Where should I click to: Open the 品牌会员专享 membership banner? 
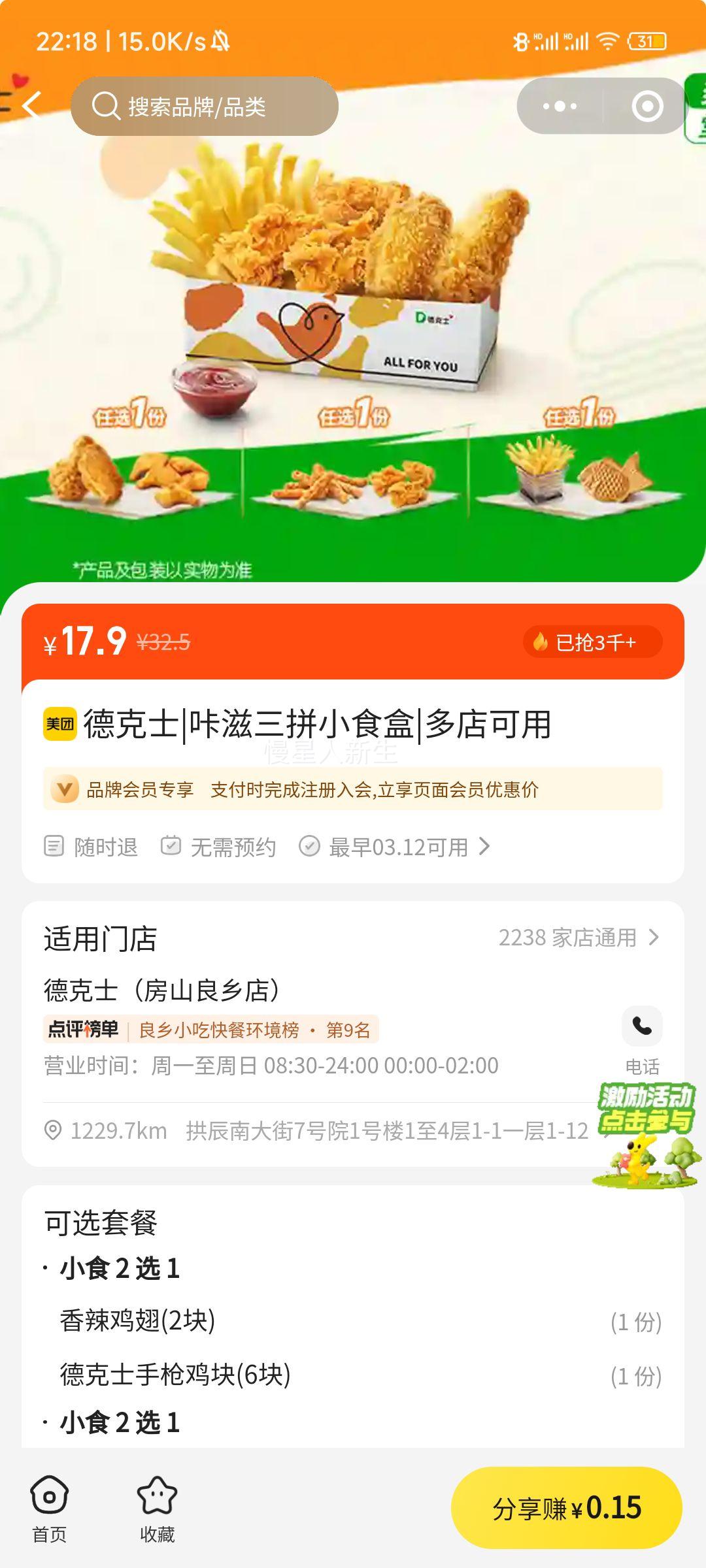[353, 789]
